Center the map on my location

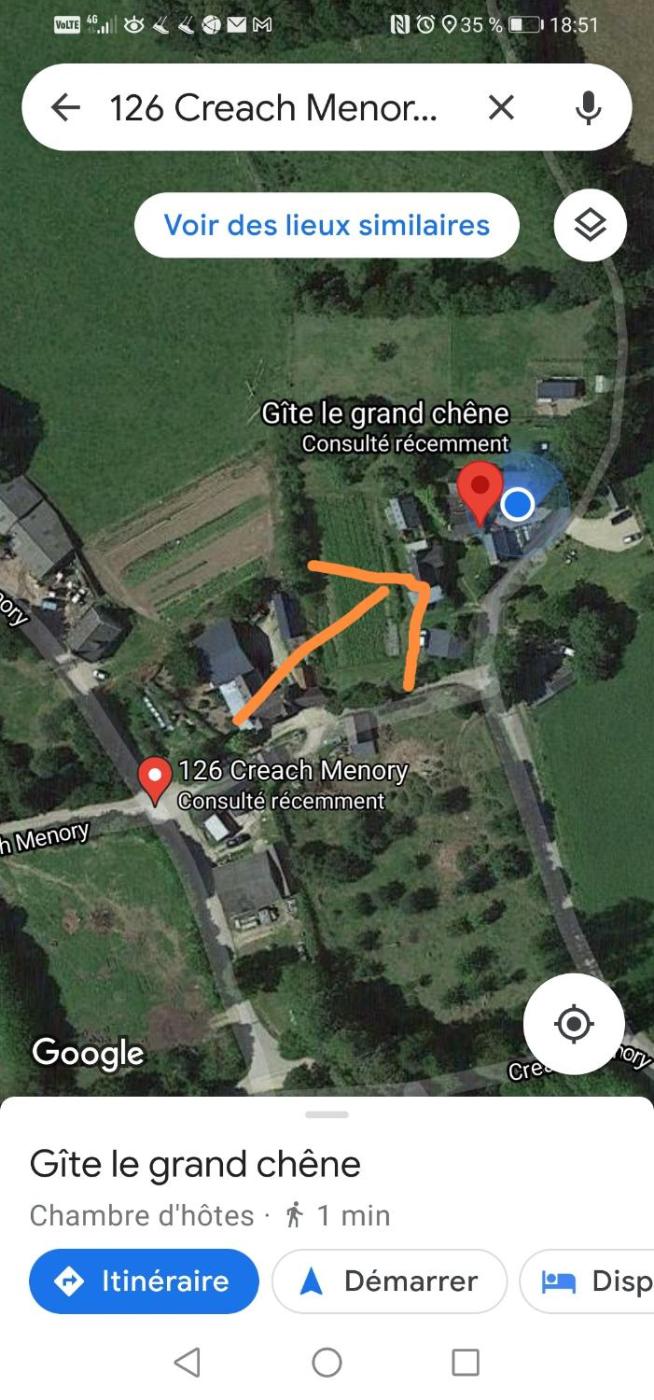[573, 1024]
